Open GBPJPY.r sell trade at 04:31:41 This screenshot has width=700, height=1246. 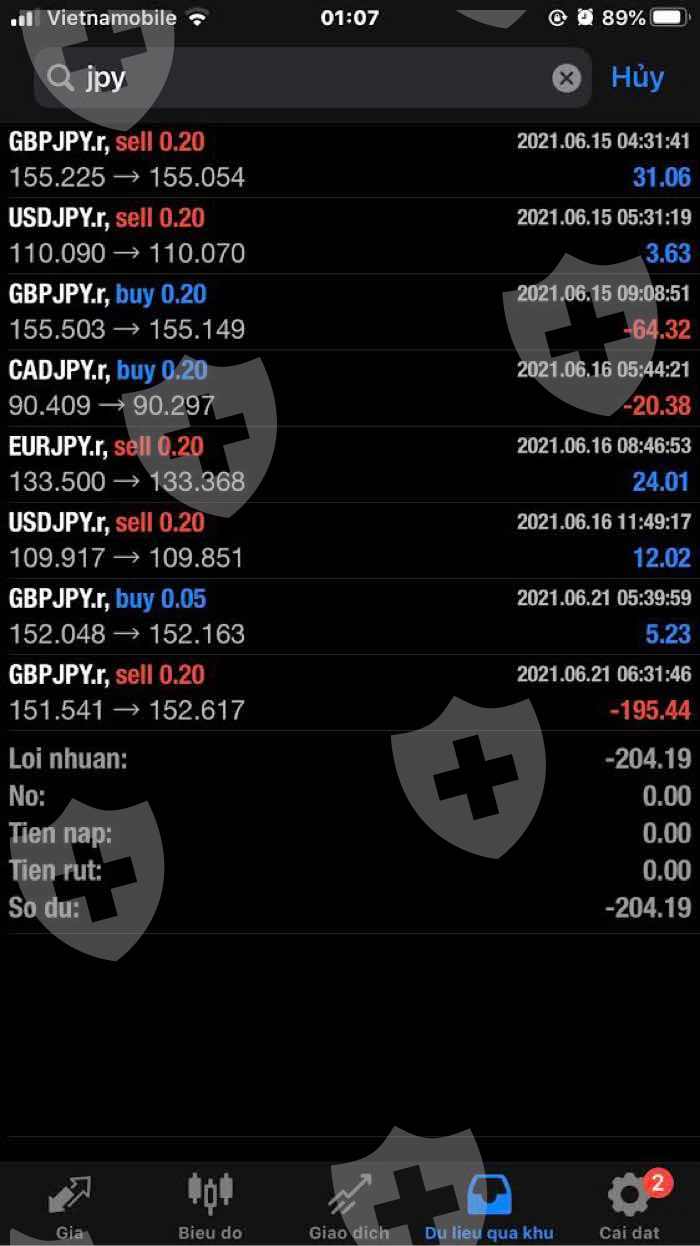(350, 160)
